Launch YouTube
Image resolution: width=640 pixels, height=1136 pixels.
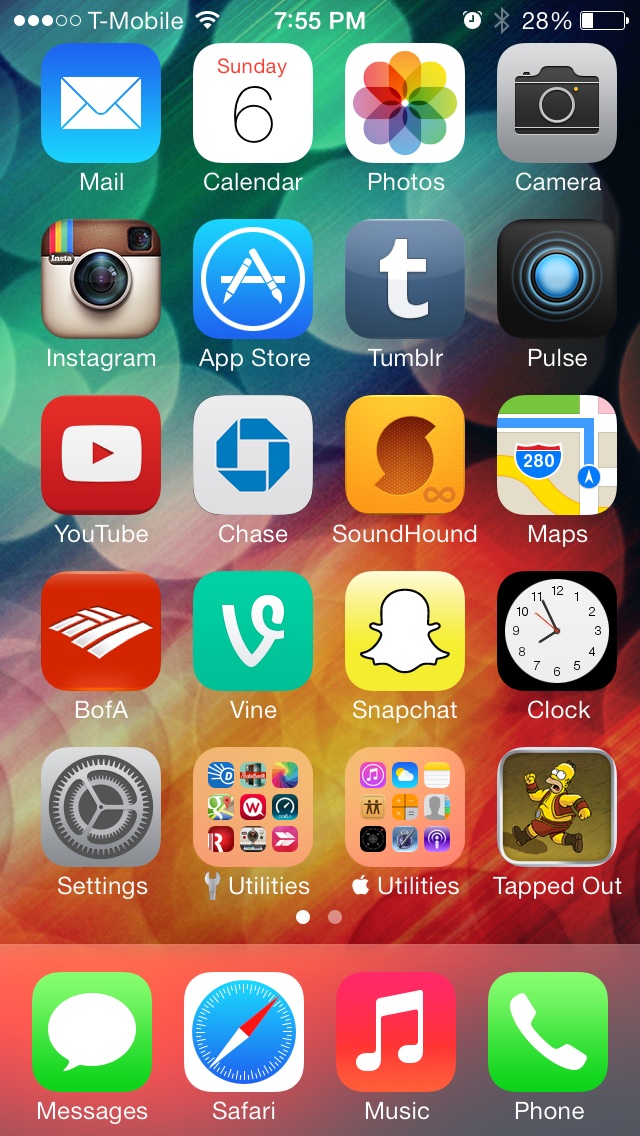point(101,455)
